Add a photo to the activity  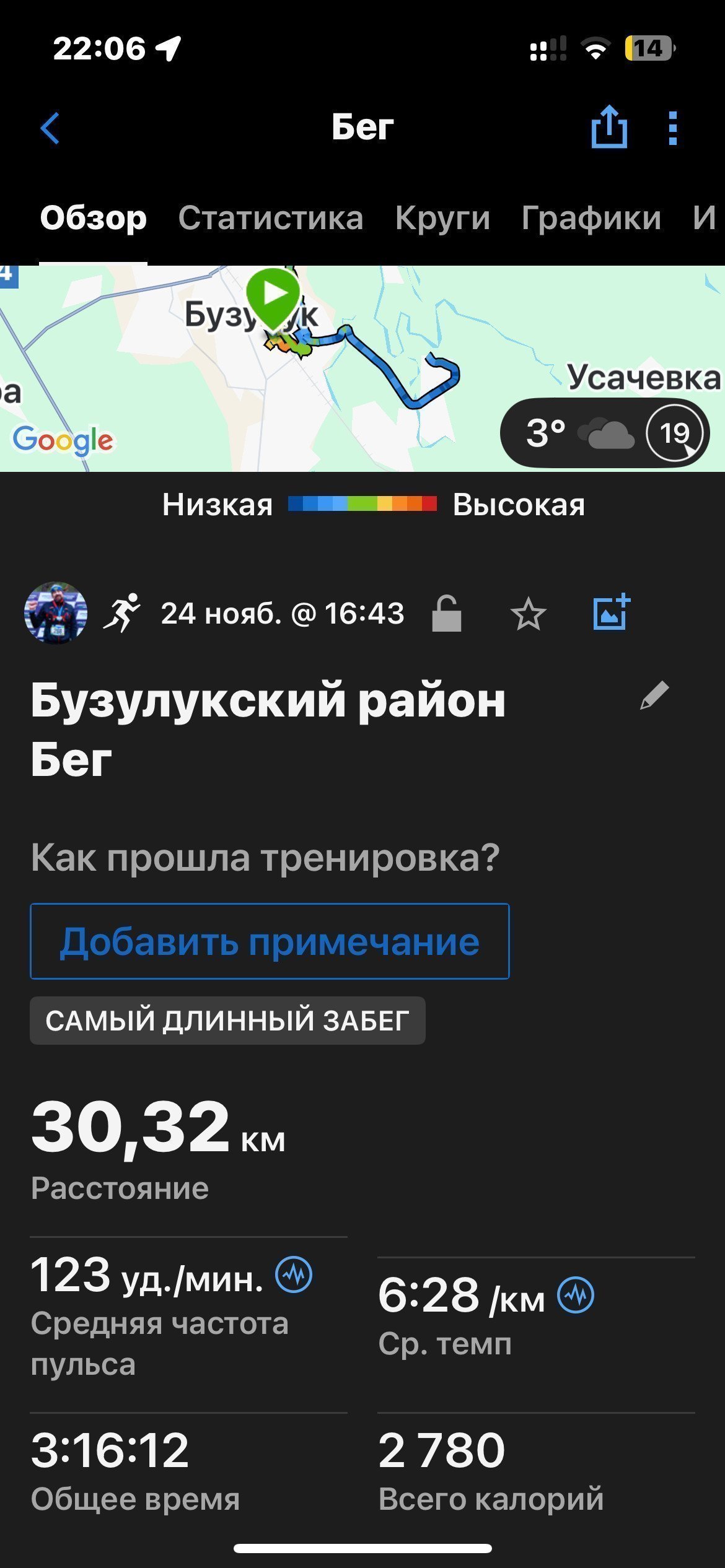[612, 612]
